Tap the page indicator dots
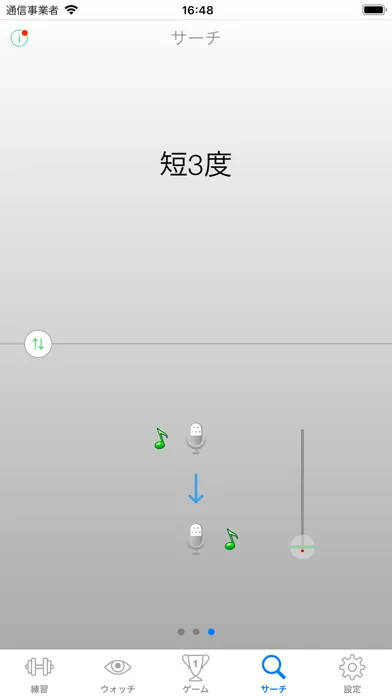This screenshot has width=392, height=696. click(x=196, y=632)
